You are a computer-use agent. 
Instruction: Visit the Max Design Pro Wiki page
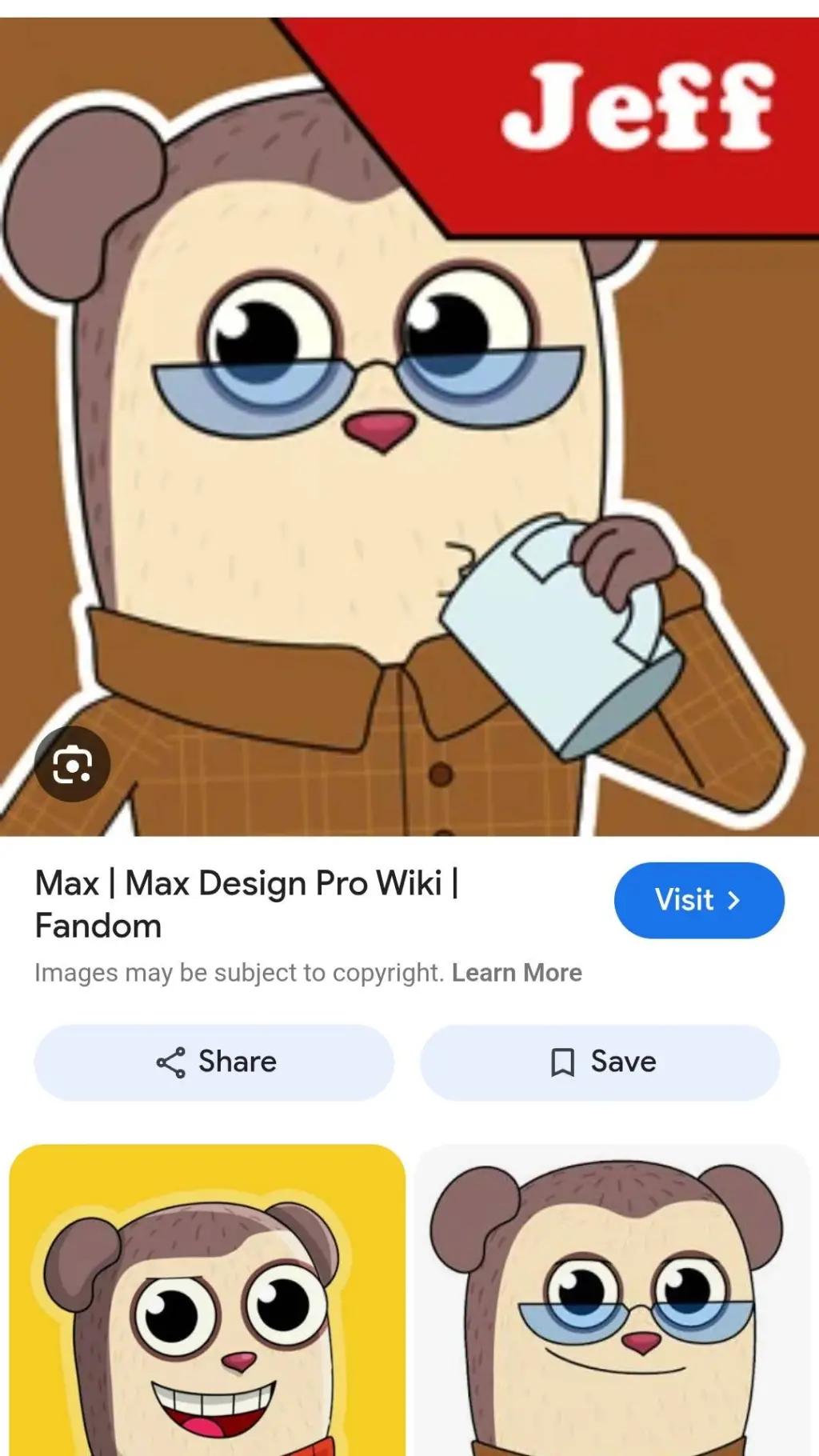tap(698, 900)
